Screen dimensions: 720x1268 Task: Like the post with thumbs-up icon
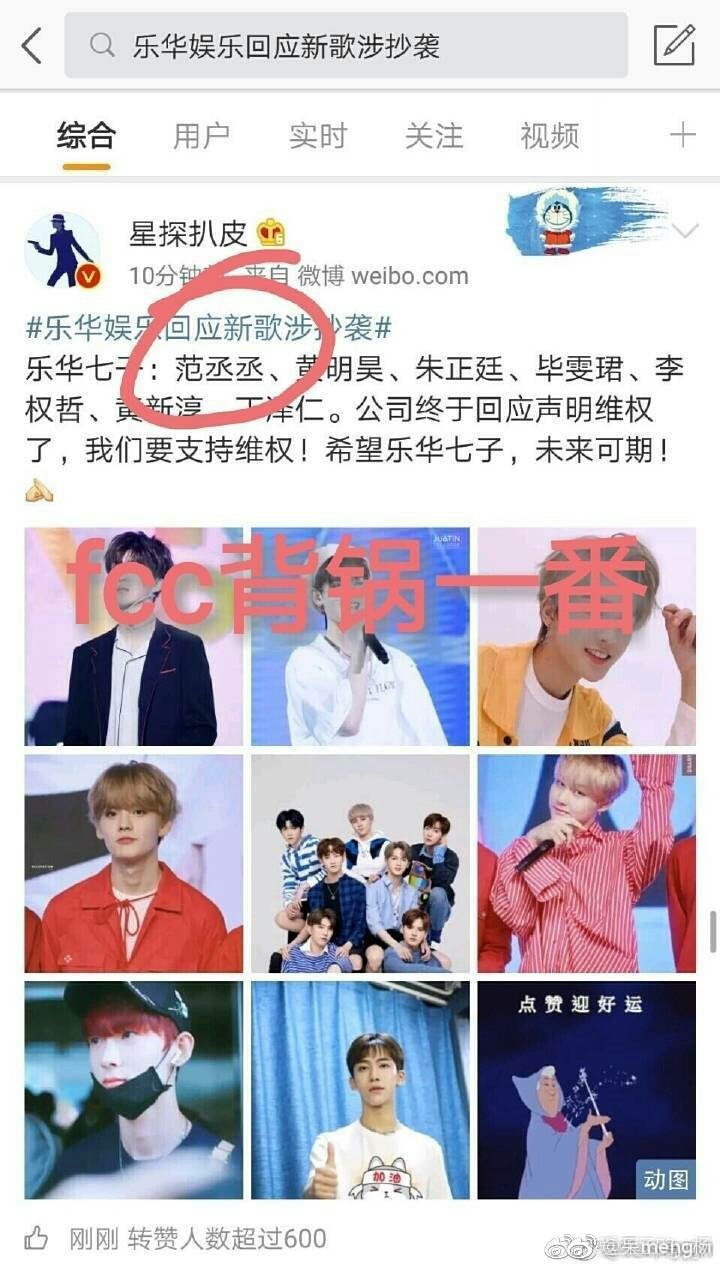[36, 1238]
